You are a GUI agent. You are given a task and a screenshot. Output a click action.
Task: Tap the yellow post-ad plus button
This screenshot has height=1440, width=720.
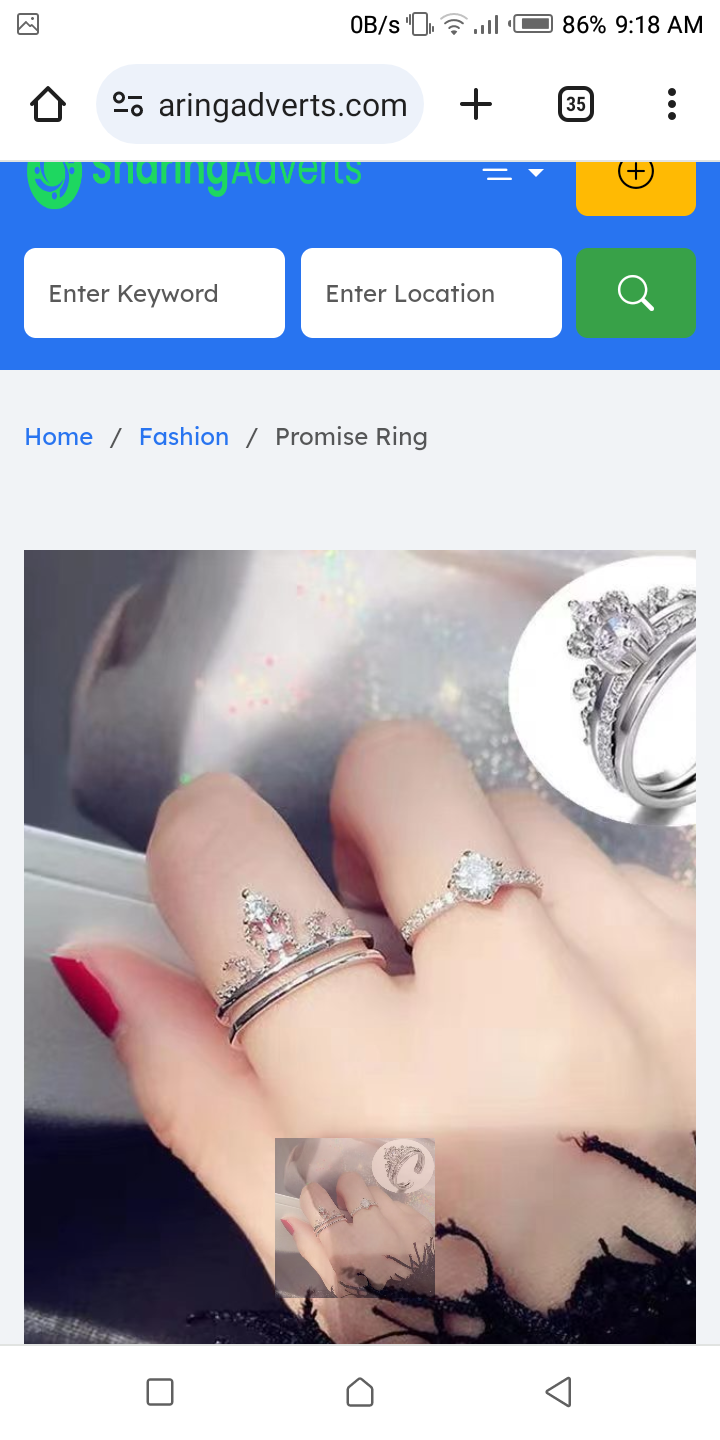click(635, 176)
